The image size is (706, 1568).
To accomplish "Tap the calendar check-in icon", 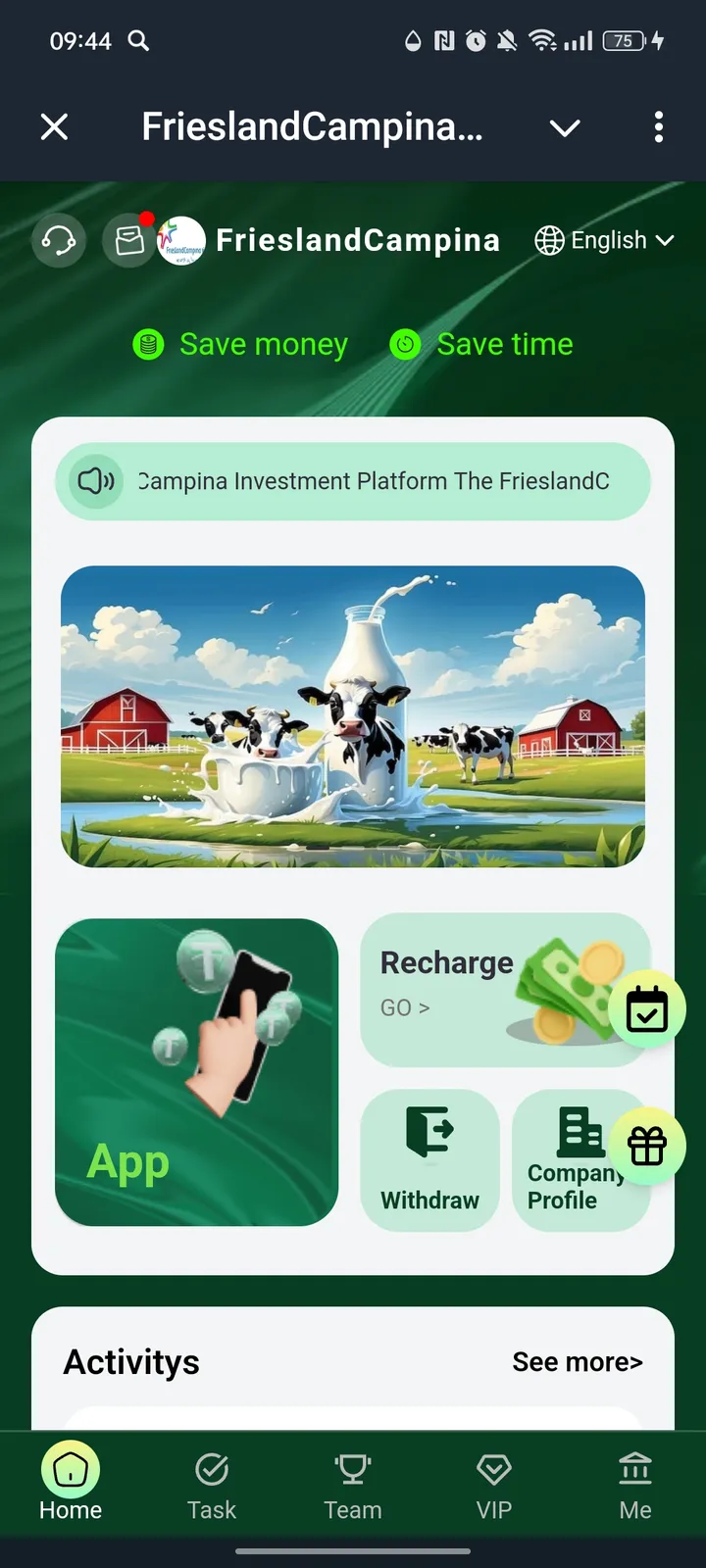I will coord(647,1009).
